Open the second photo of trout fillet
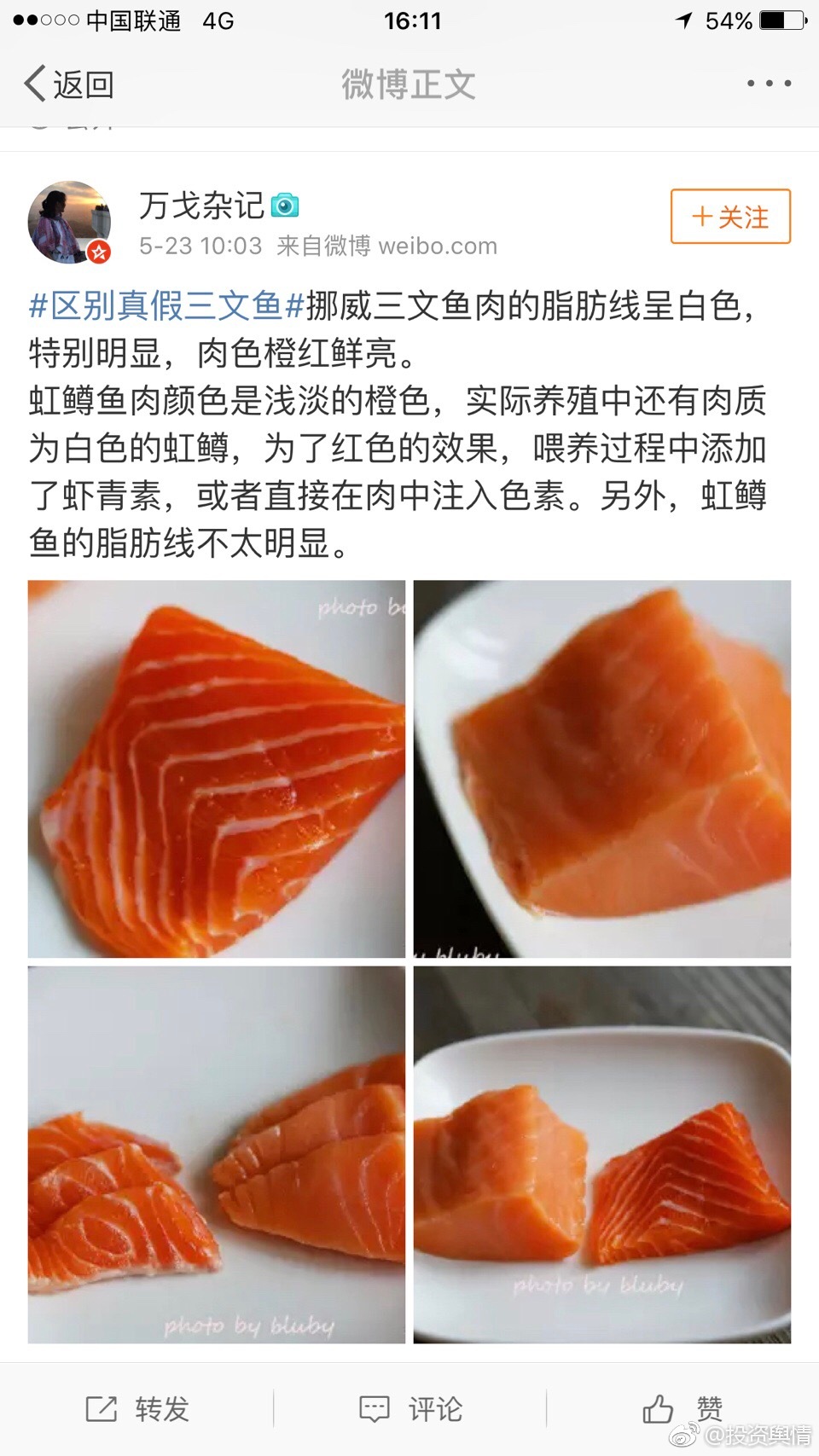Viewport: 819px width, 1456px height. point(602,769)
